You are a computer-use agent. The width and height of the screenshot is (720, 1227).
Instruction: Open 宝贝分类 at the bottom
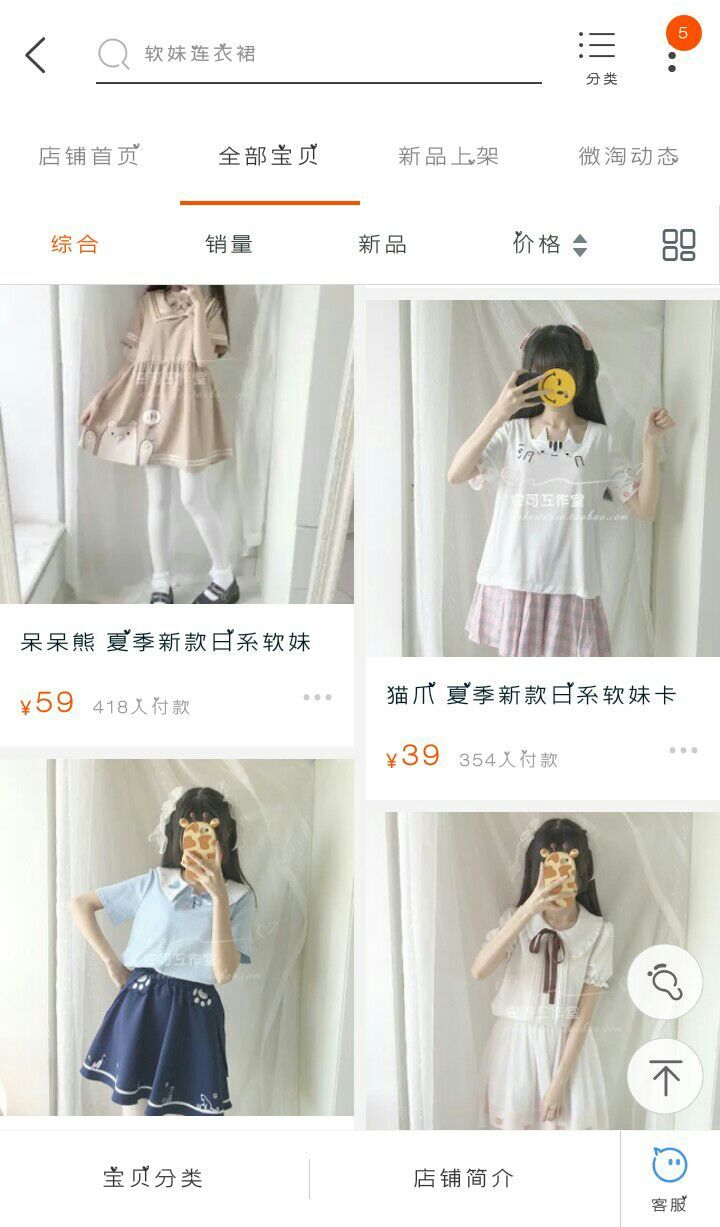(153, 1178)
